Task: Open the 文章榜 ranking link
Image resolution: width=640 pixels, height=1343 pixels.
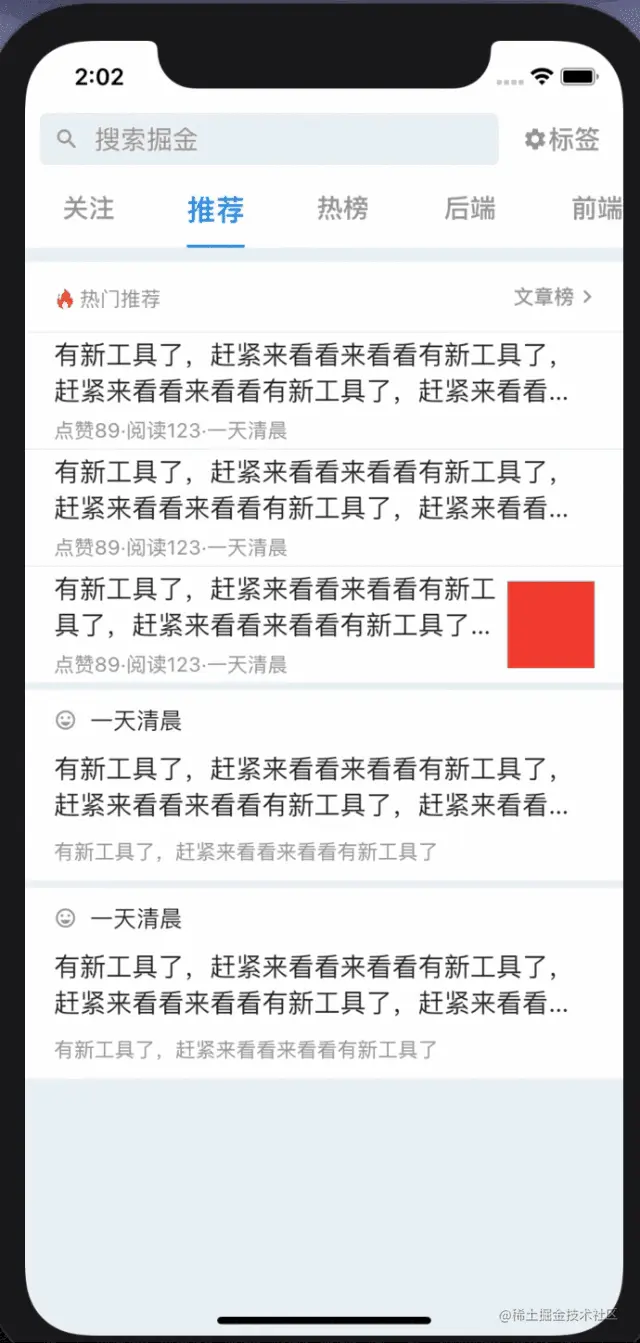Action: click(x=553, y=297)
